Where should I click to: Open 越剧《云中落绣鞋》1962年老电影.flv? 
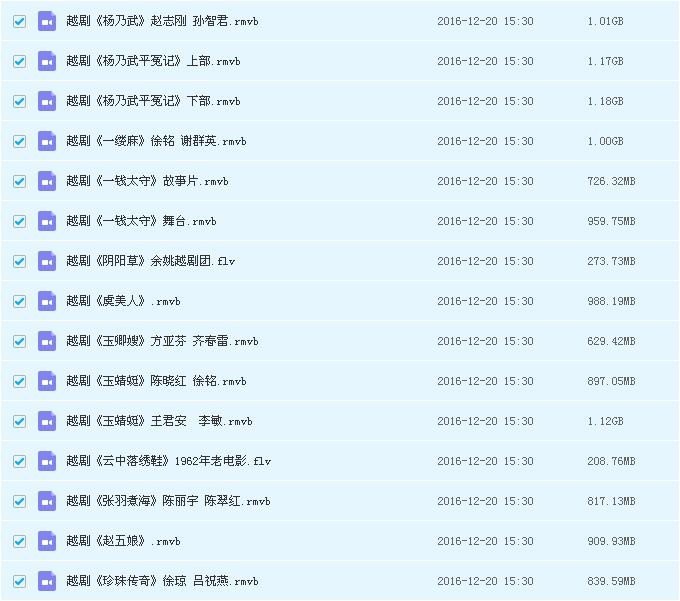(168, 461)
